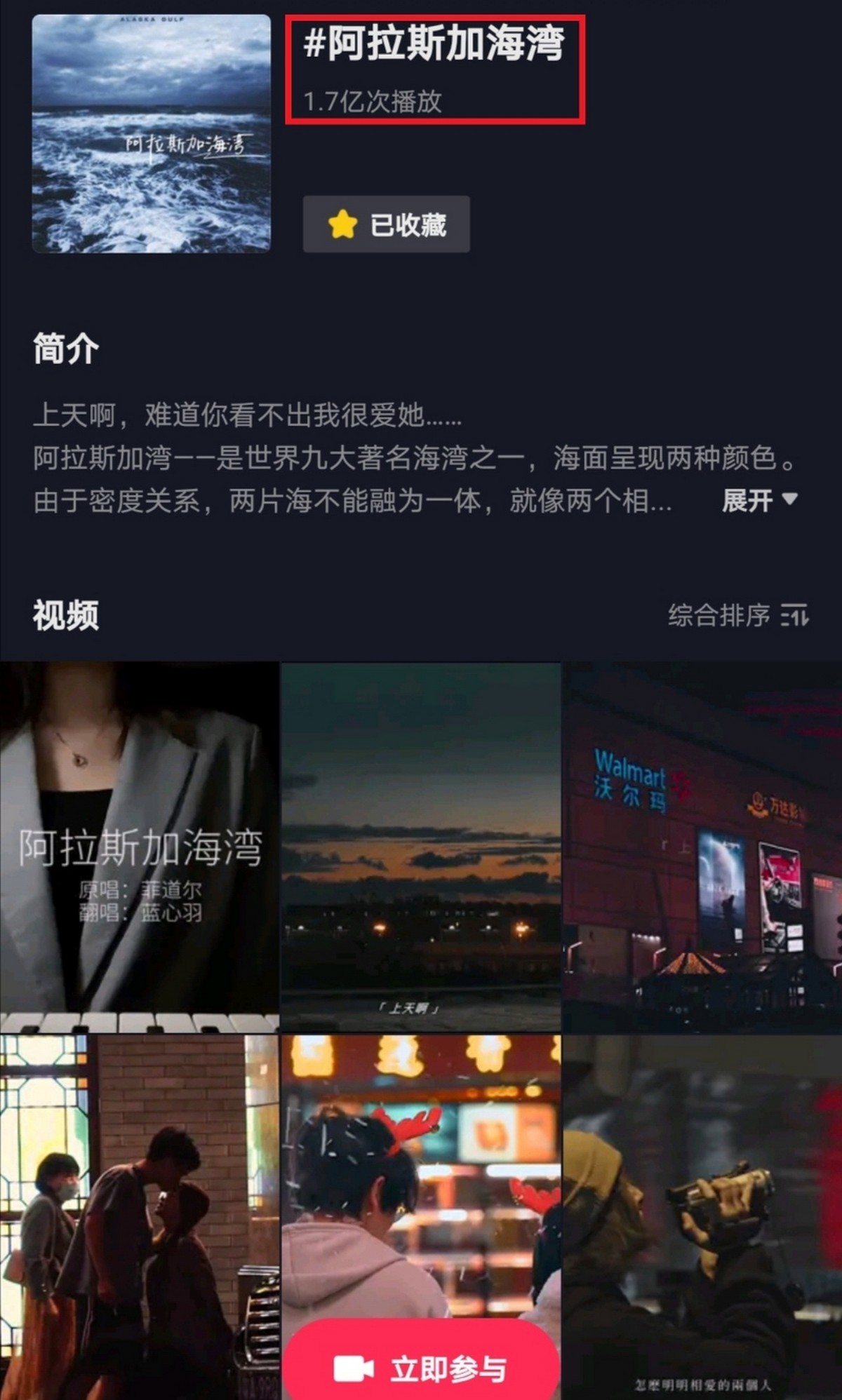Open the dusk sky 「上天啊」 video
842x1400 pixels.
(x=421, y=847)
